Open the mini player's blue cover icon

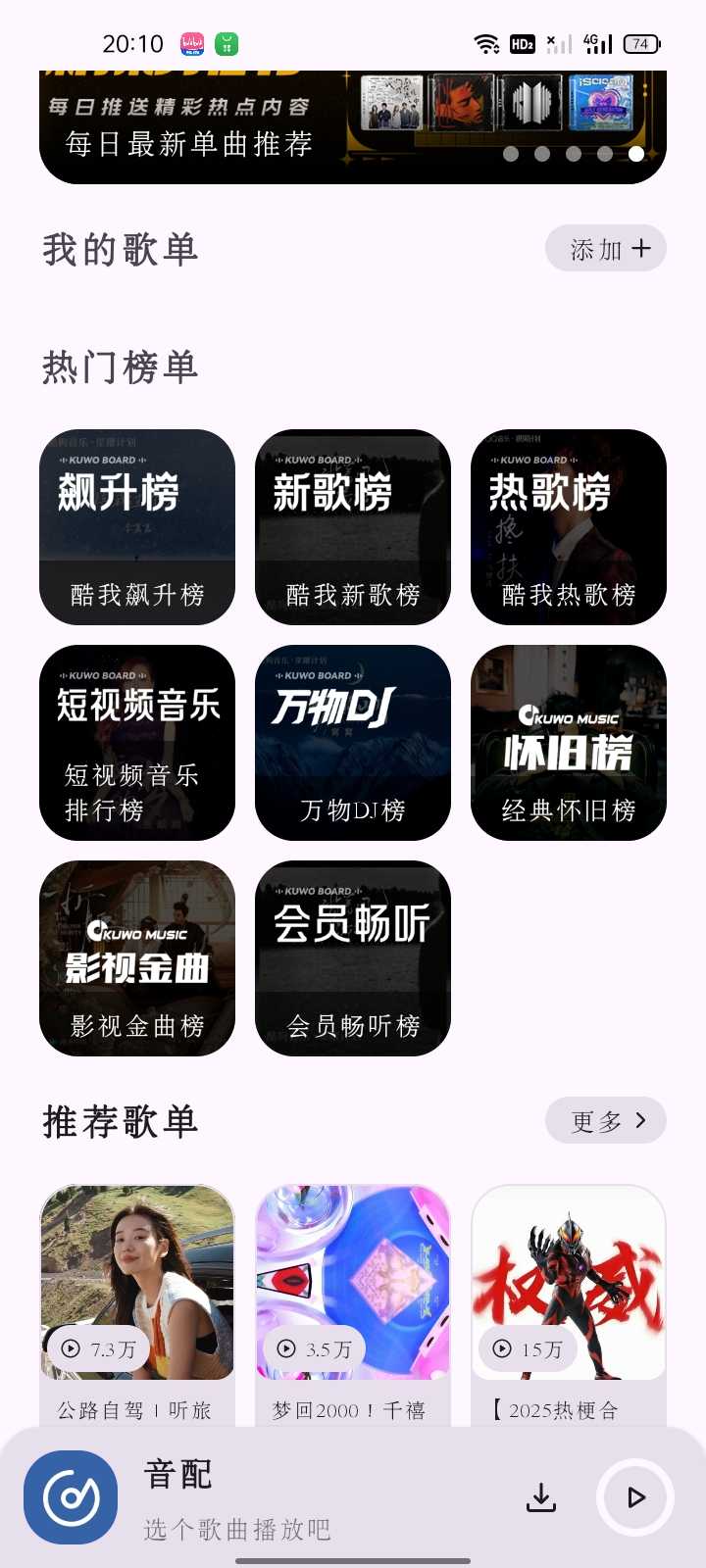click(71, 1497)
